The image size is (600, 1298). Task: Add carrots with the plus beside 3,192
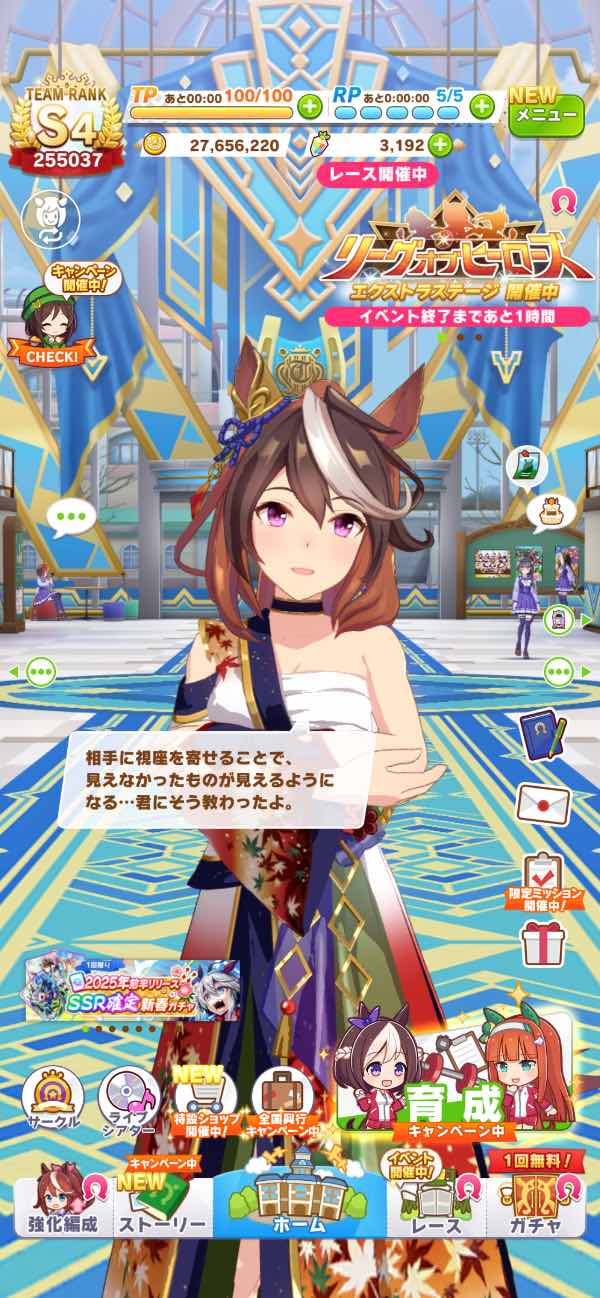440,145
